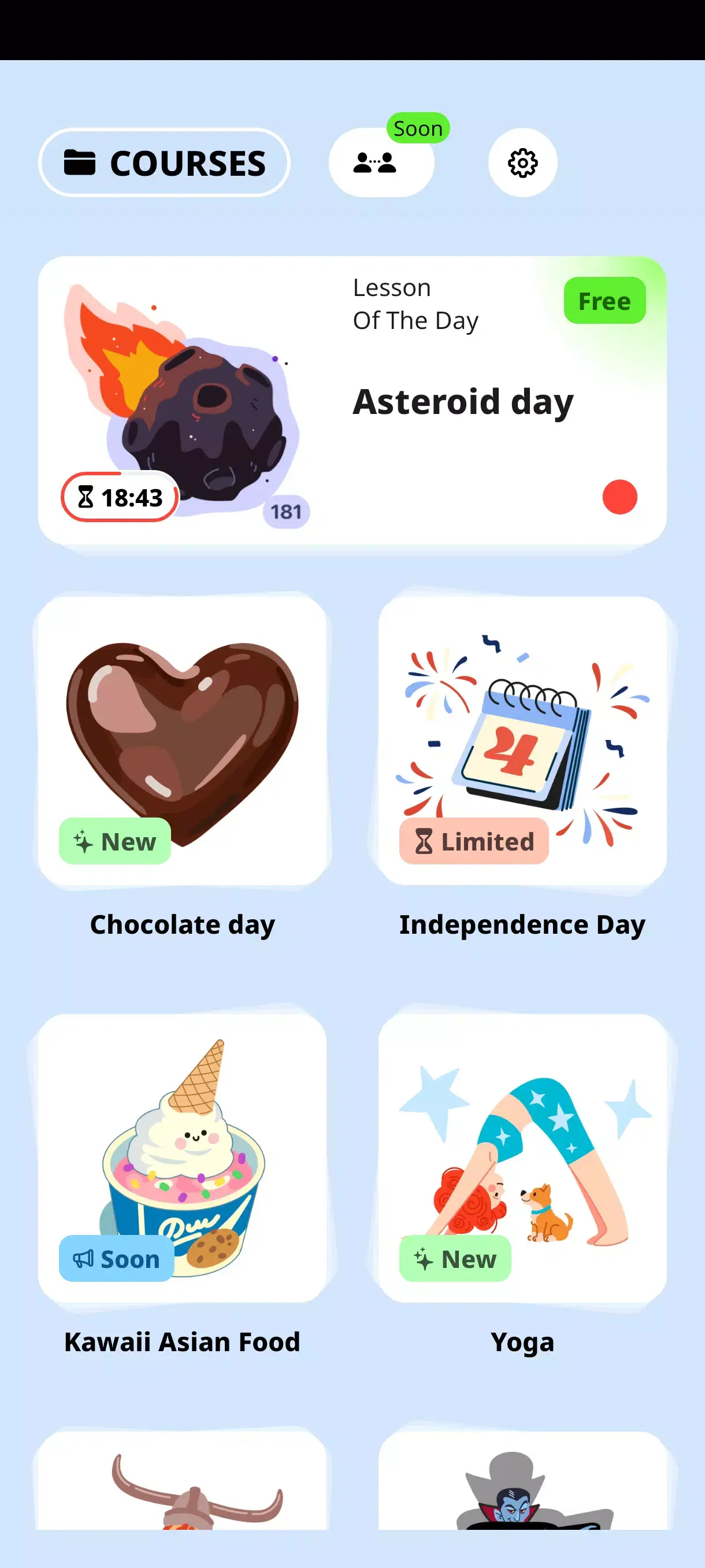
Task: Tap the 181 counter badge
Action: pyautogui.click(x=287, y=511)
